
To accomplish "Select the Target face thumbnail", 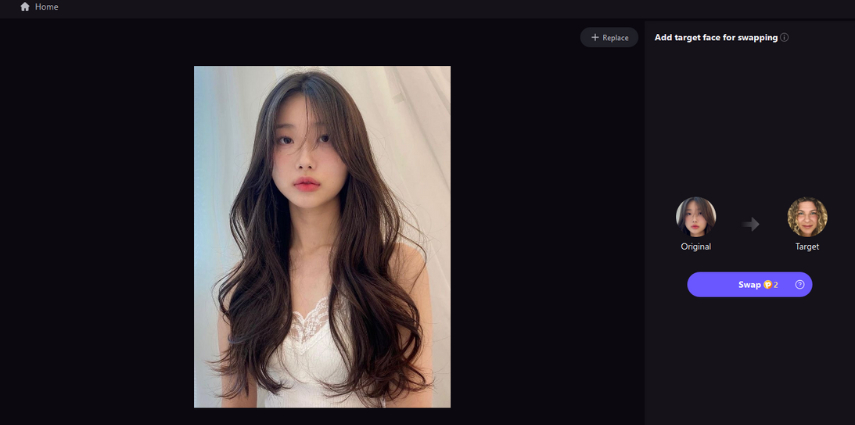I will click(807, 217).
